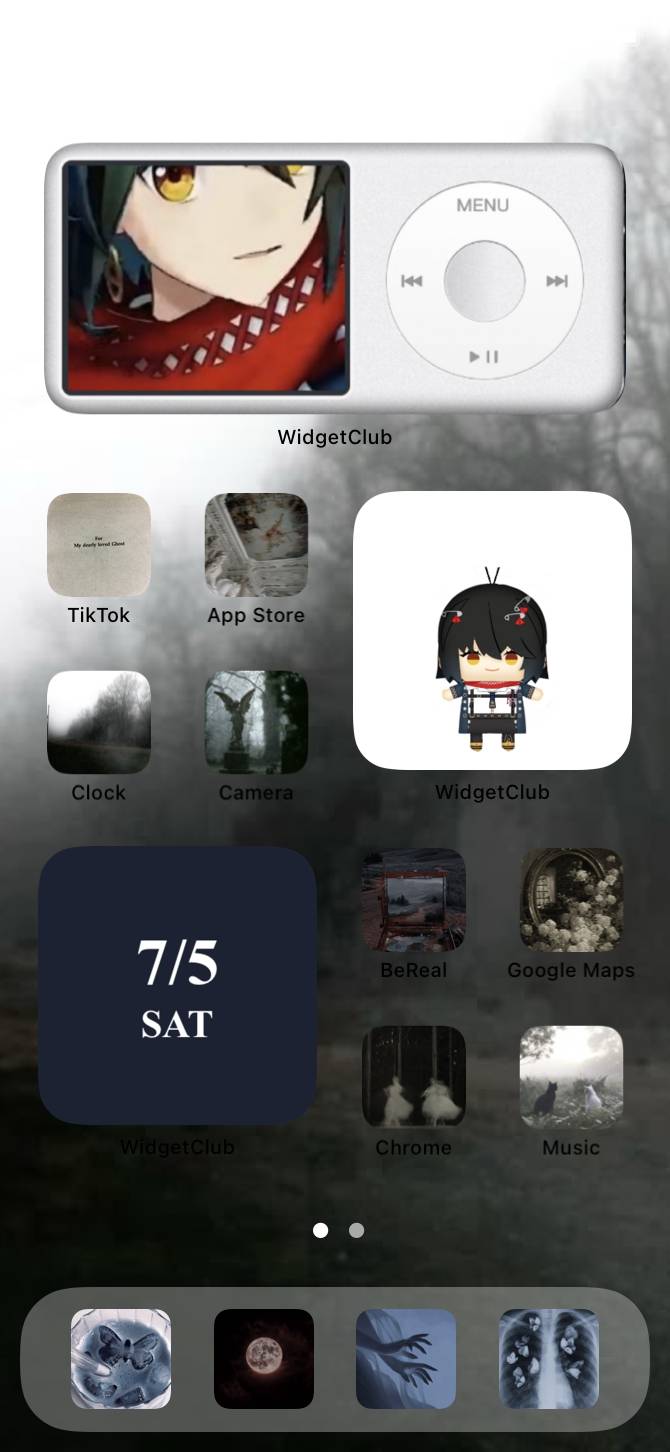Open the BeReal app

413,900
